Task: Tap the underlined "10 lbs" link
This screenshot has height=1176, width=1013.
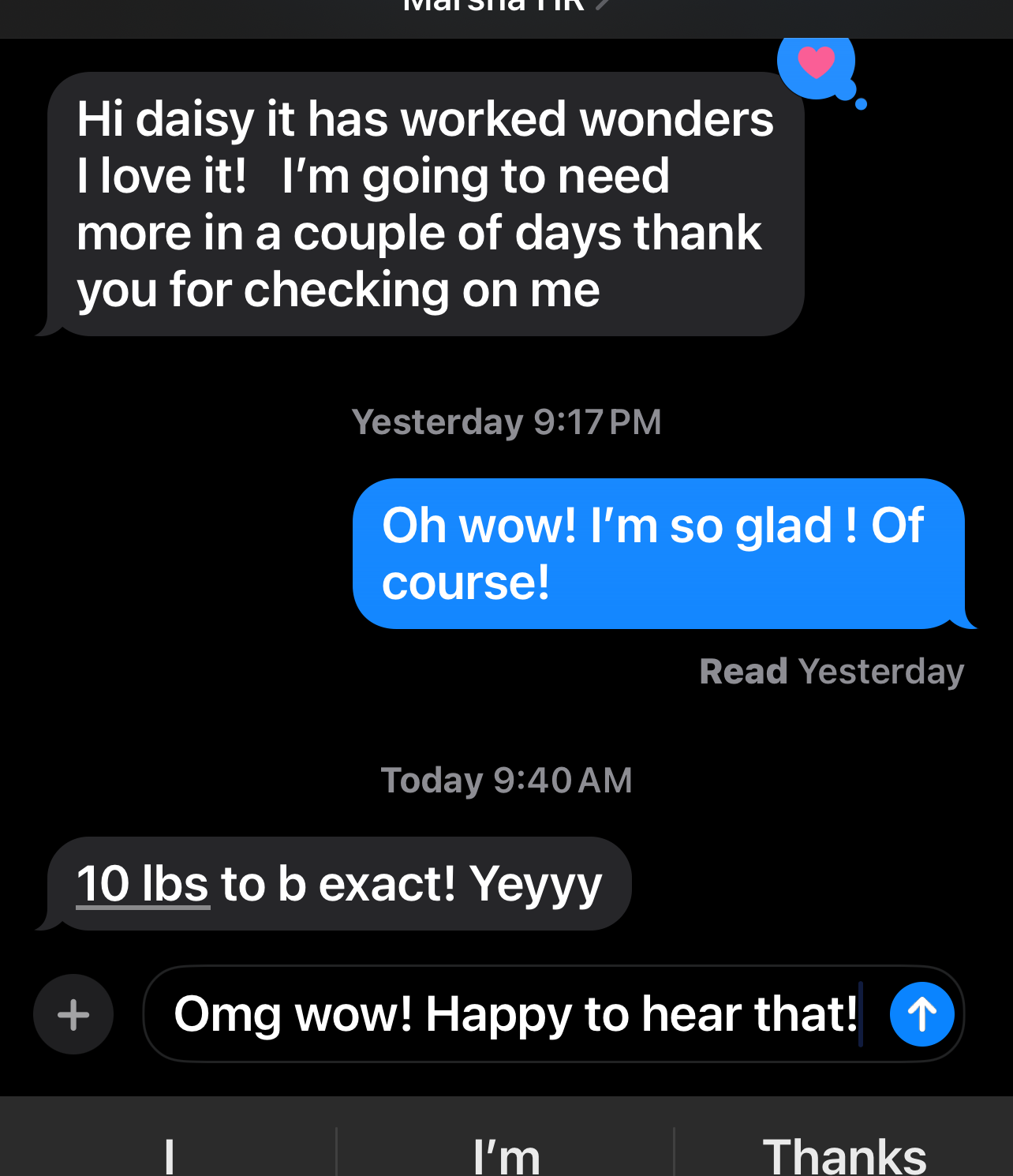Action: coord(143,883)
